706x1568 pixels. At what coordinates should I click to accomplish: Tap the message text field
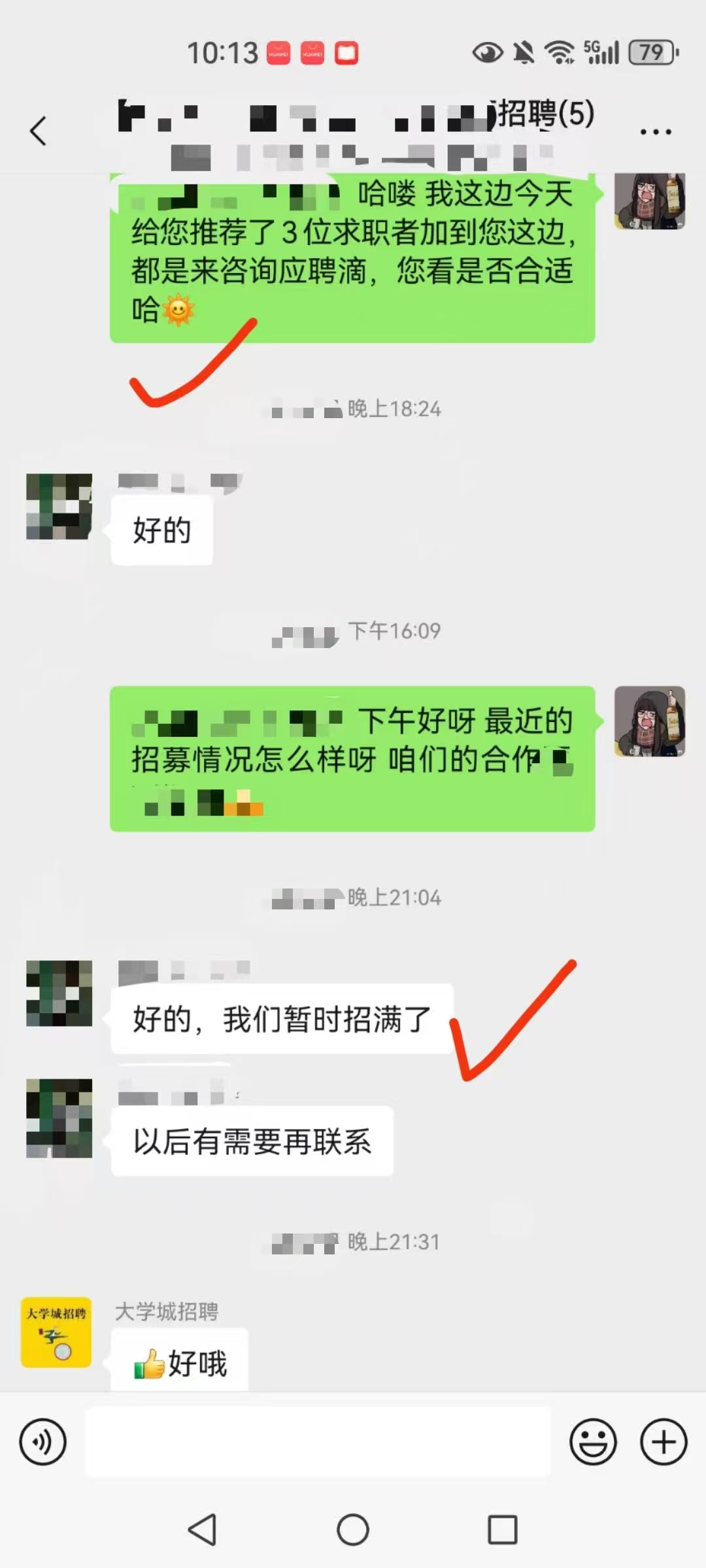coord(318,1441)
